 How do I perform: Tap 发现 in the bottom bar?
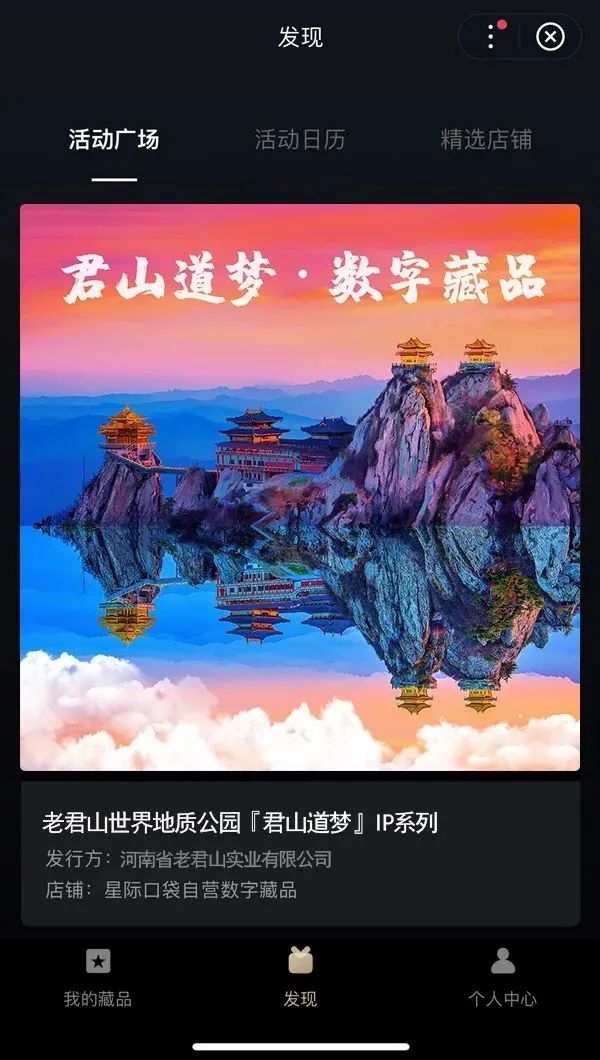pyautogui.click(x=300, y=978)
